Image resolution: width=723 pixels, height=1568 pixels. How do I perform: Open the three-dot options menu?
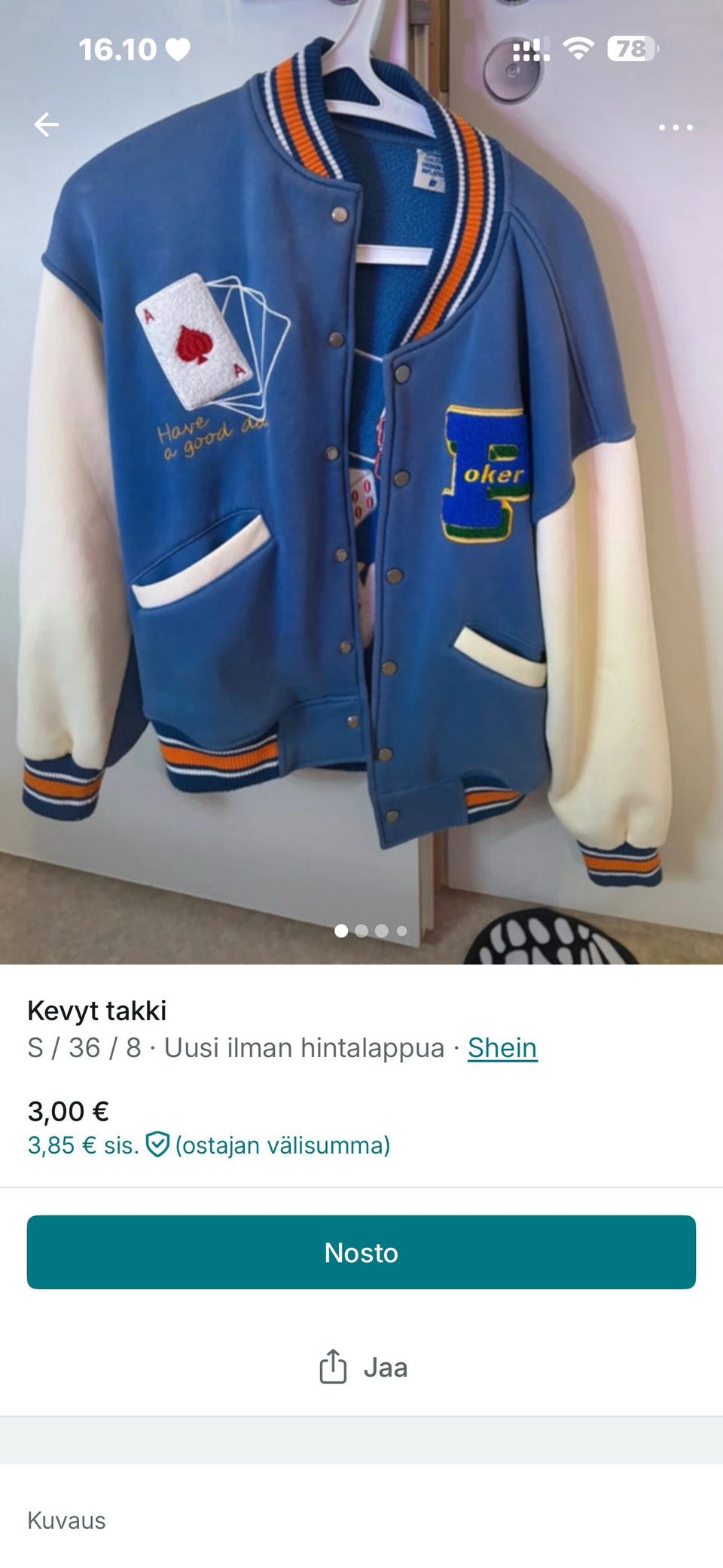[674, 128]
